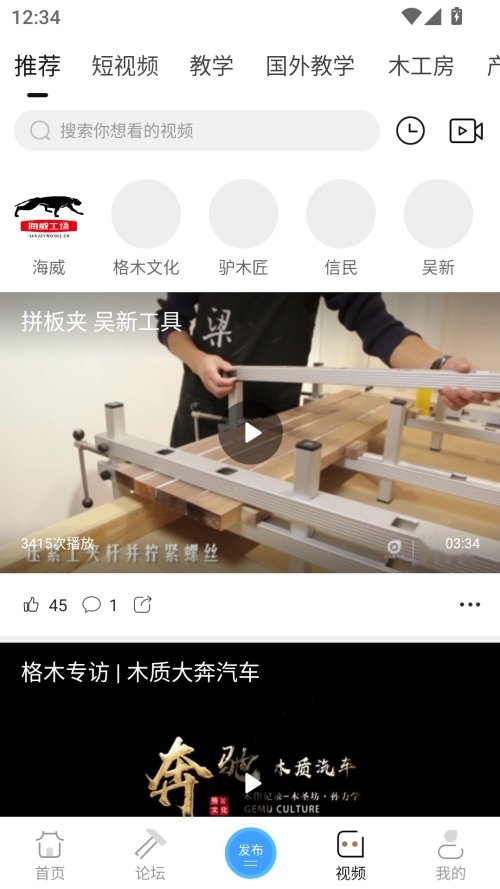Open the 海威 channel avatar
Viewport: 500px width, 889px height.
[49, 214]
